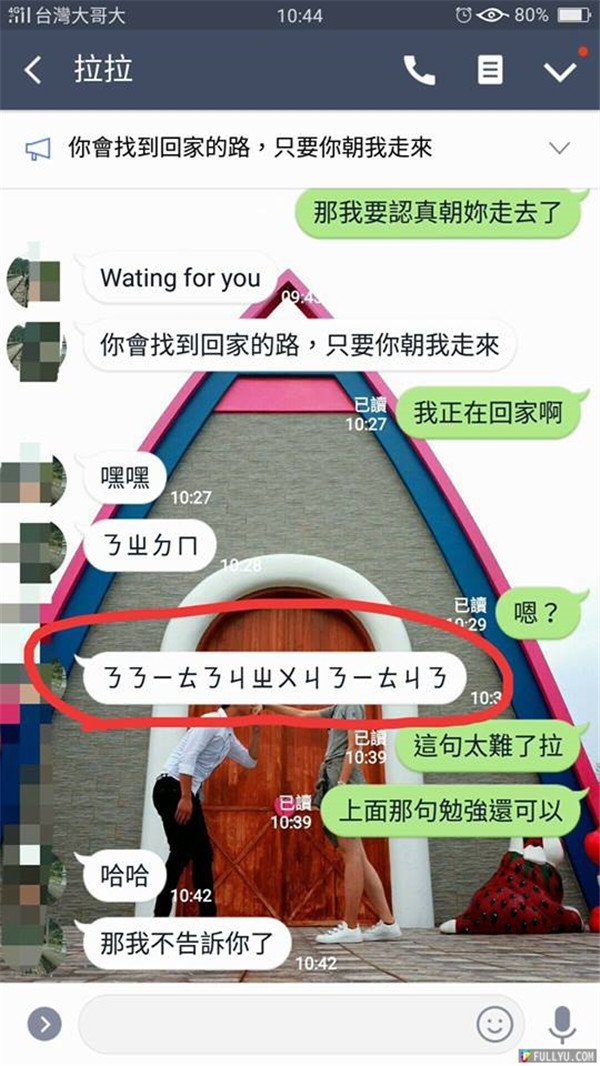Go back from the 拉拉 chat
The image size is (600, 1066).
pyautogui.click(x=33, y=70)
